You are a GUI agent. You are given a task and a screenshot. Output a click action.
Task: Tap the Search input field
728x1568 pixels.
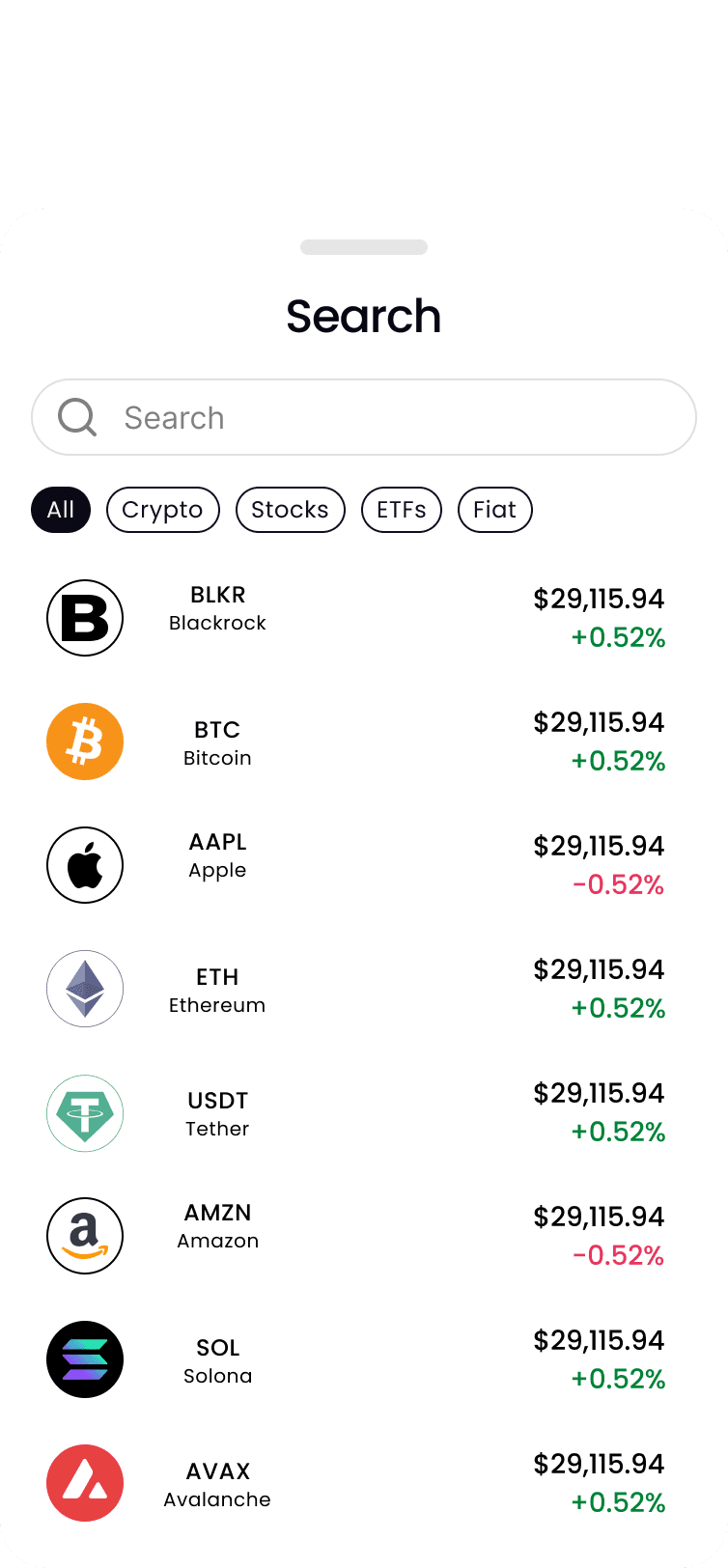click(364, 417)
